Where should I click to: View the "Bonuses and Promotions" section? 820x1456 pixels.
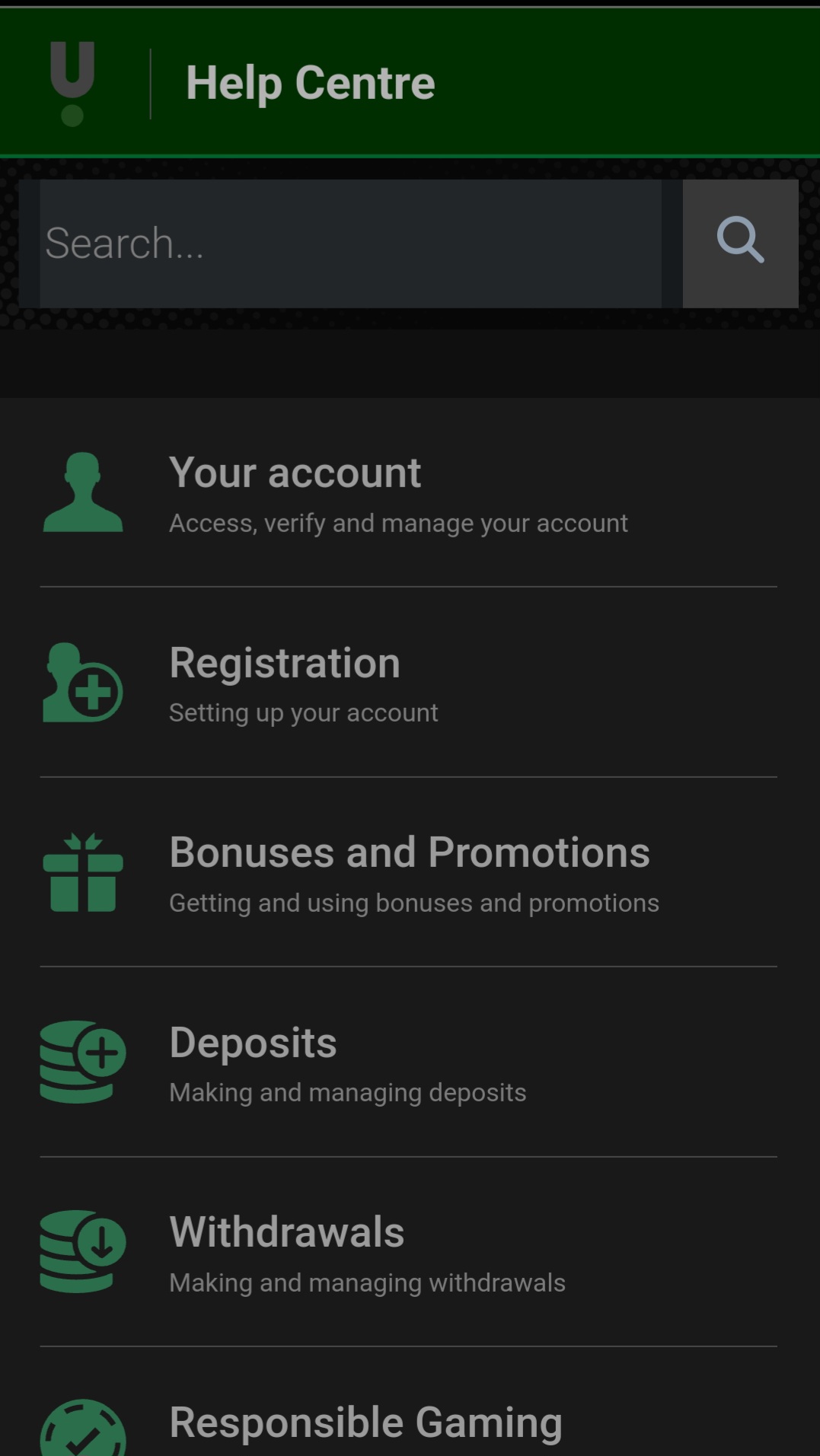(410, 852)
